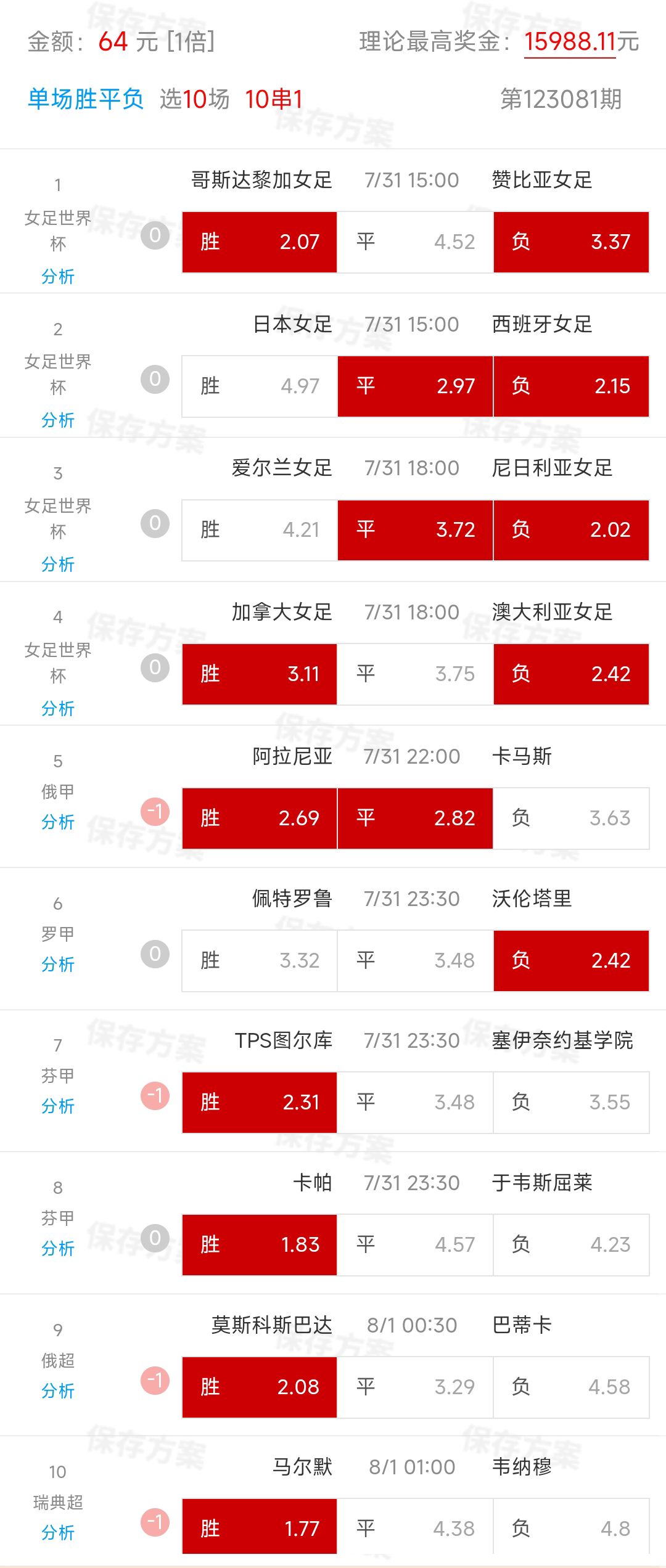Select 平 3.48 for TPS图尔库 match
Viewport: 666px width, 1568px height.
point(415,1103)
